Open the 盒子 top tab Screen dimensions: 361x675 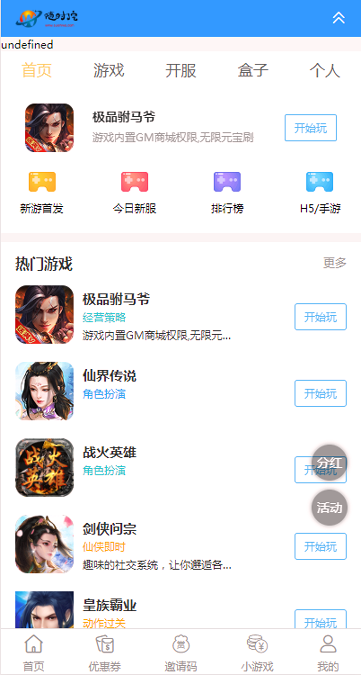[x=253, y=71]
